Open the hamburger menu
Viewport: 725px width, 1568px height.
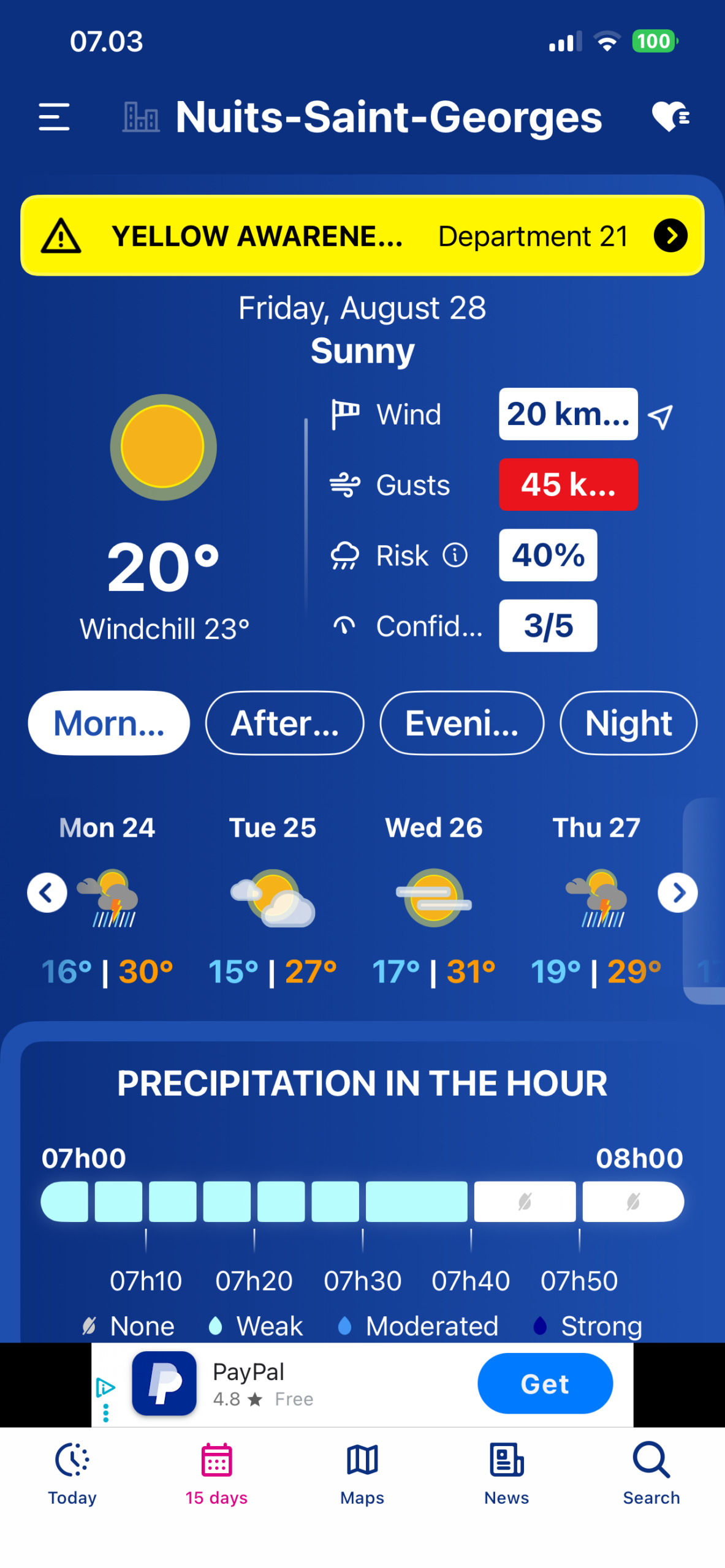pos(54,117)
